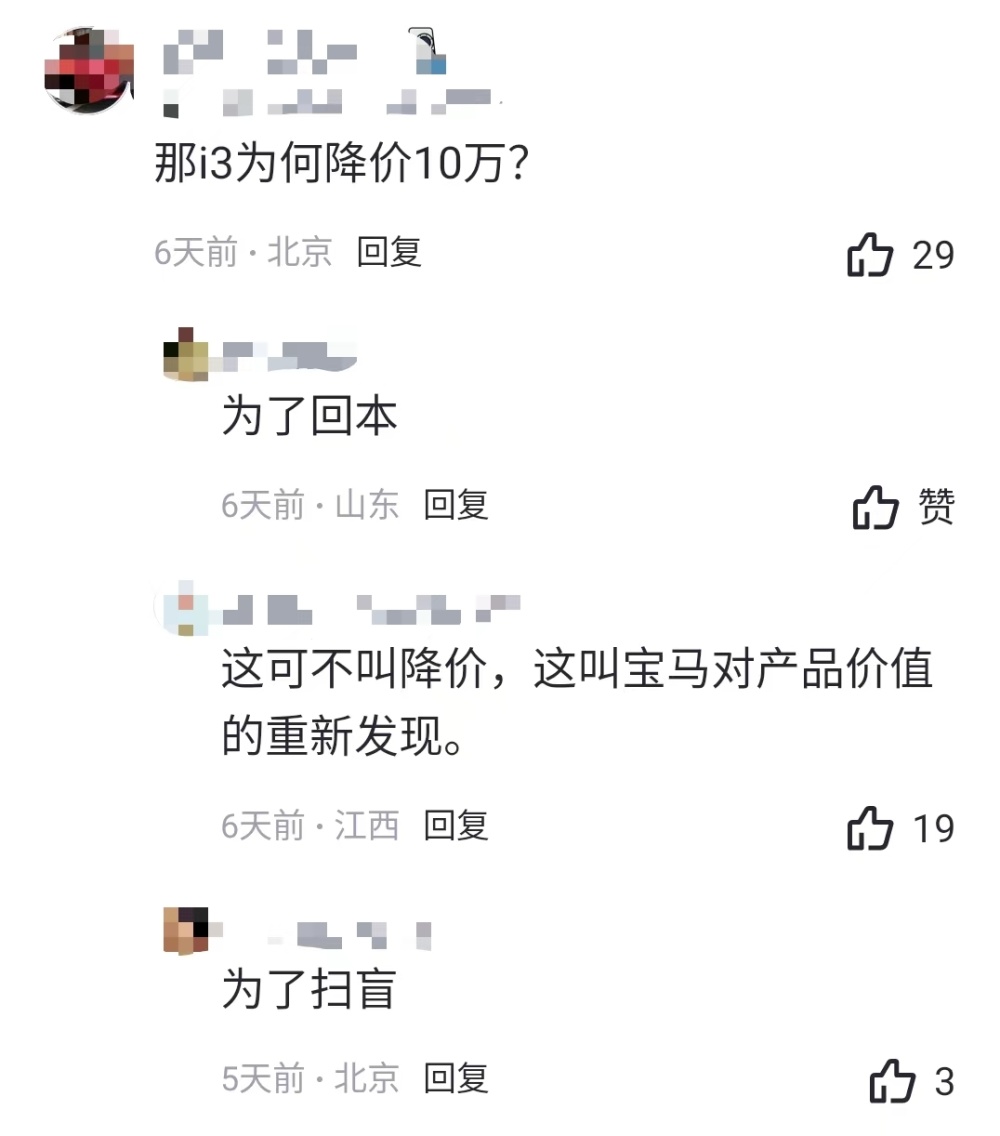Open the avatar of the '为了回本' commenter
The width and height of the screenshot is (1000, 1136).
pyautogui.click(x=186, y=354)
